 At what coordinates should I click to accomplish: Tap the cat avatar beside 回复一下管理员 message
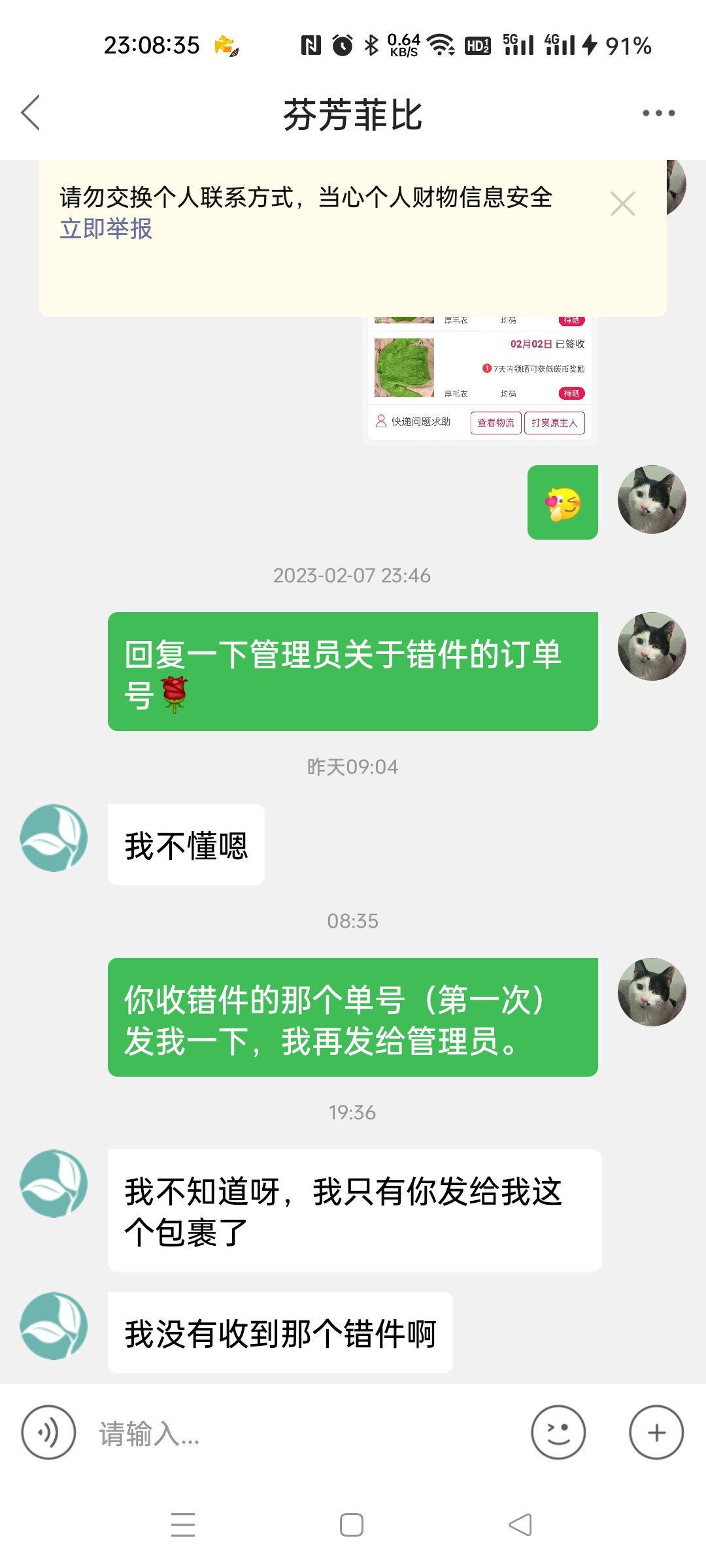pos(652,646)
